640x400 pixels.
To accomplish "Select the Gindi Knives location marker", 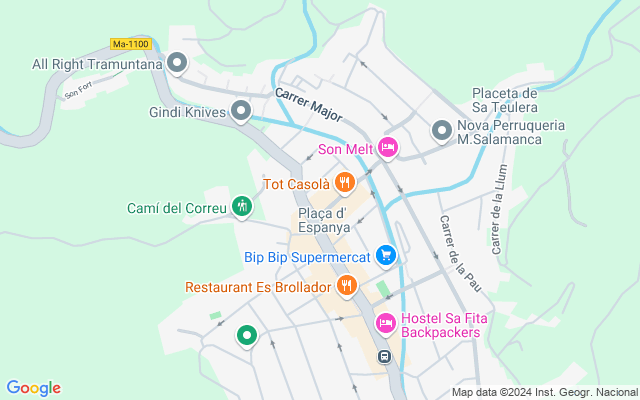I will click(241, 111).
